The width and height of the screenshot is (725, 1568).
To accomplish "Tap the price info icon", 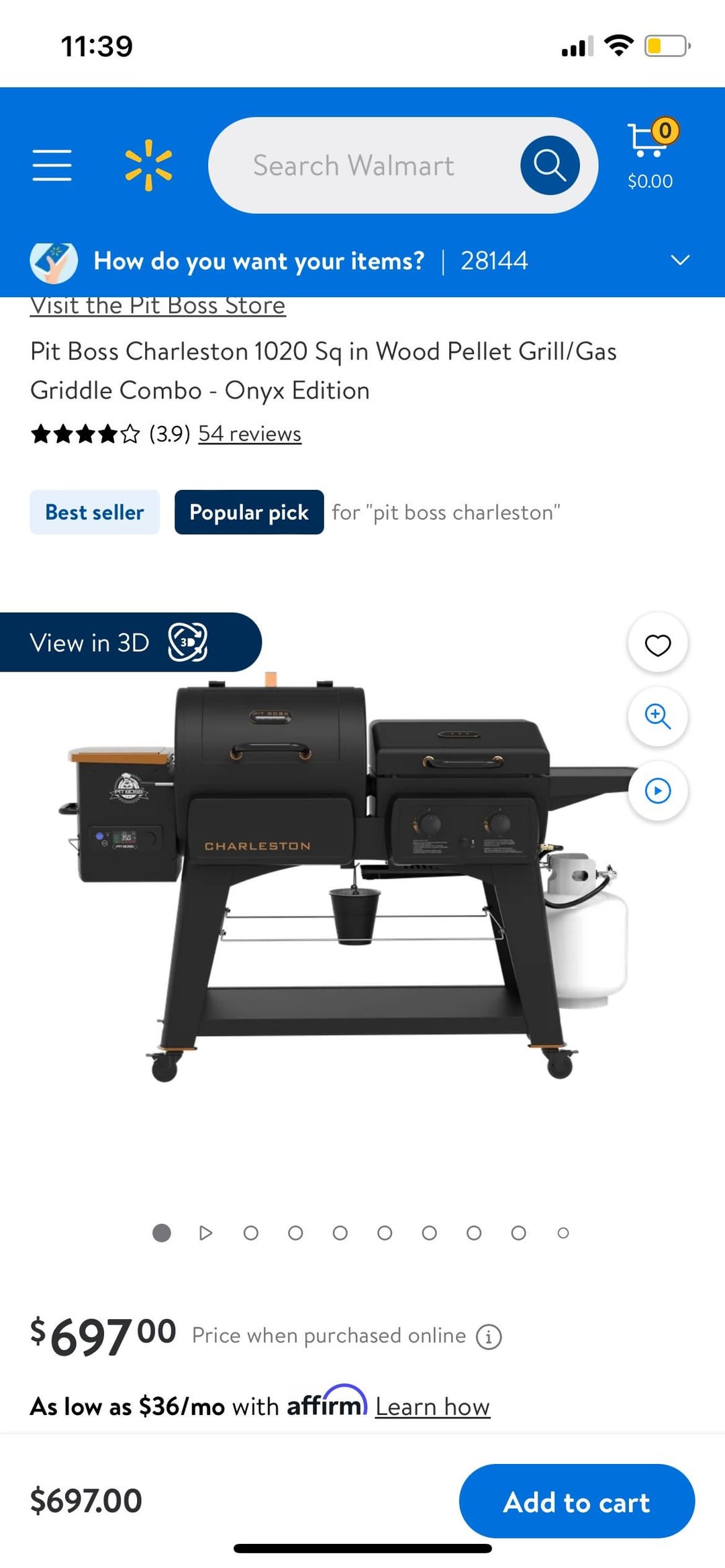I will 489,1337.
